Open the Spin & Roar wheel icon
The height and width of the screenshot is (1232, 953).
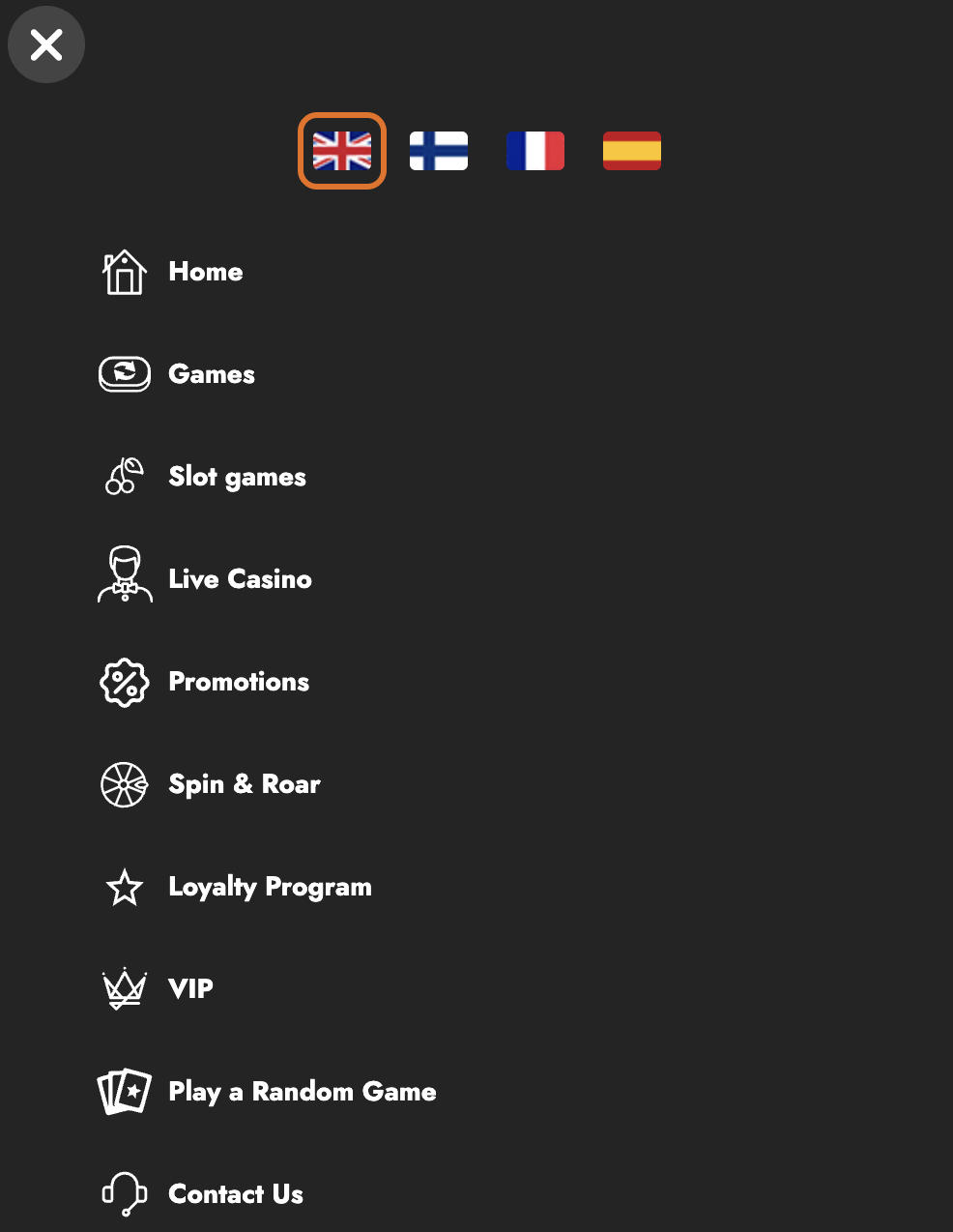pyautogui.click(x=124, y=784)
